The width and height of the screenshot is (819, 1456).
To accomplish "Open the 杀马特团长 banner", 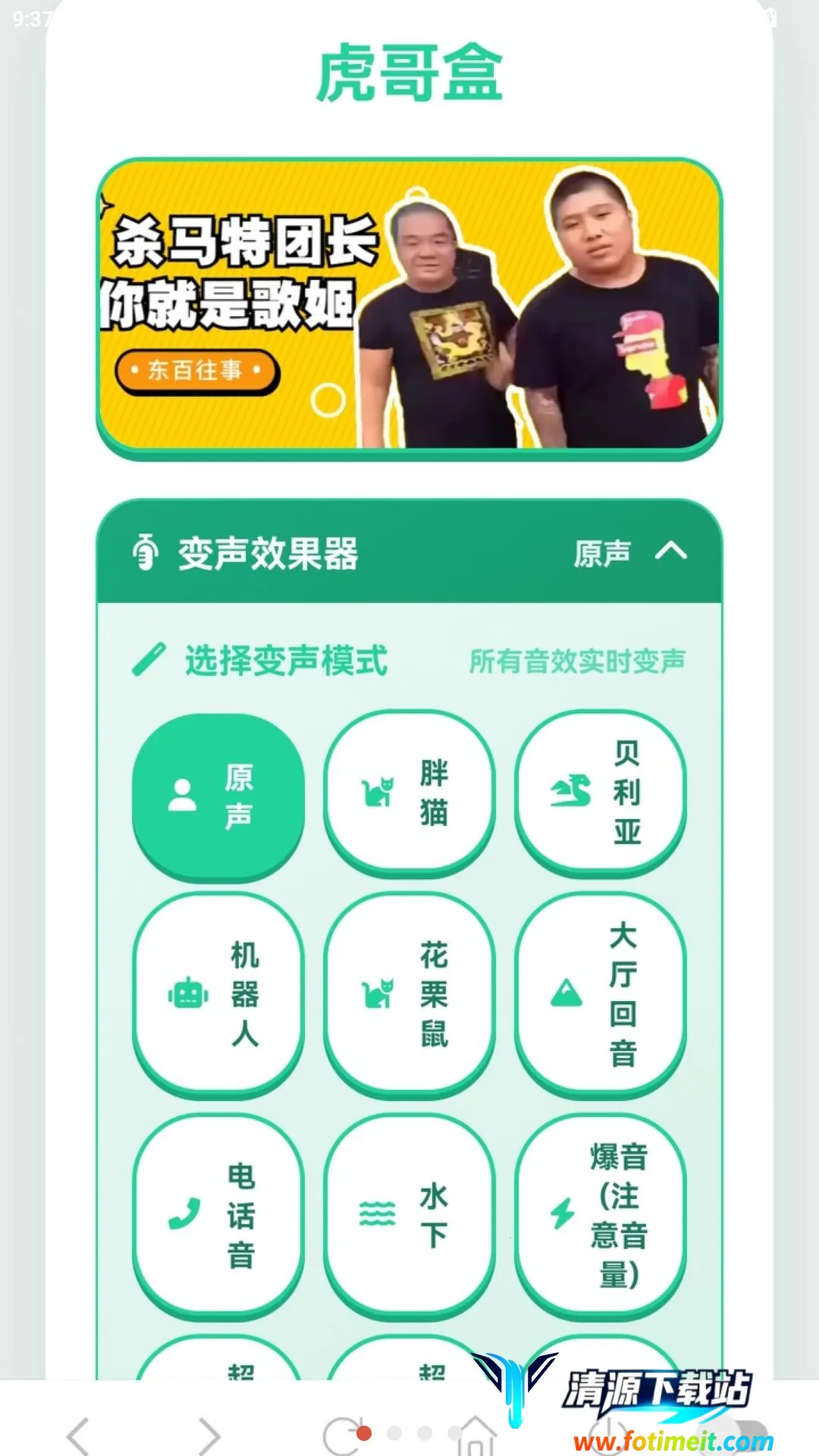I will click(x=409, y=308).
